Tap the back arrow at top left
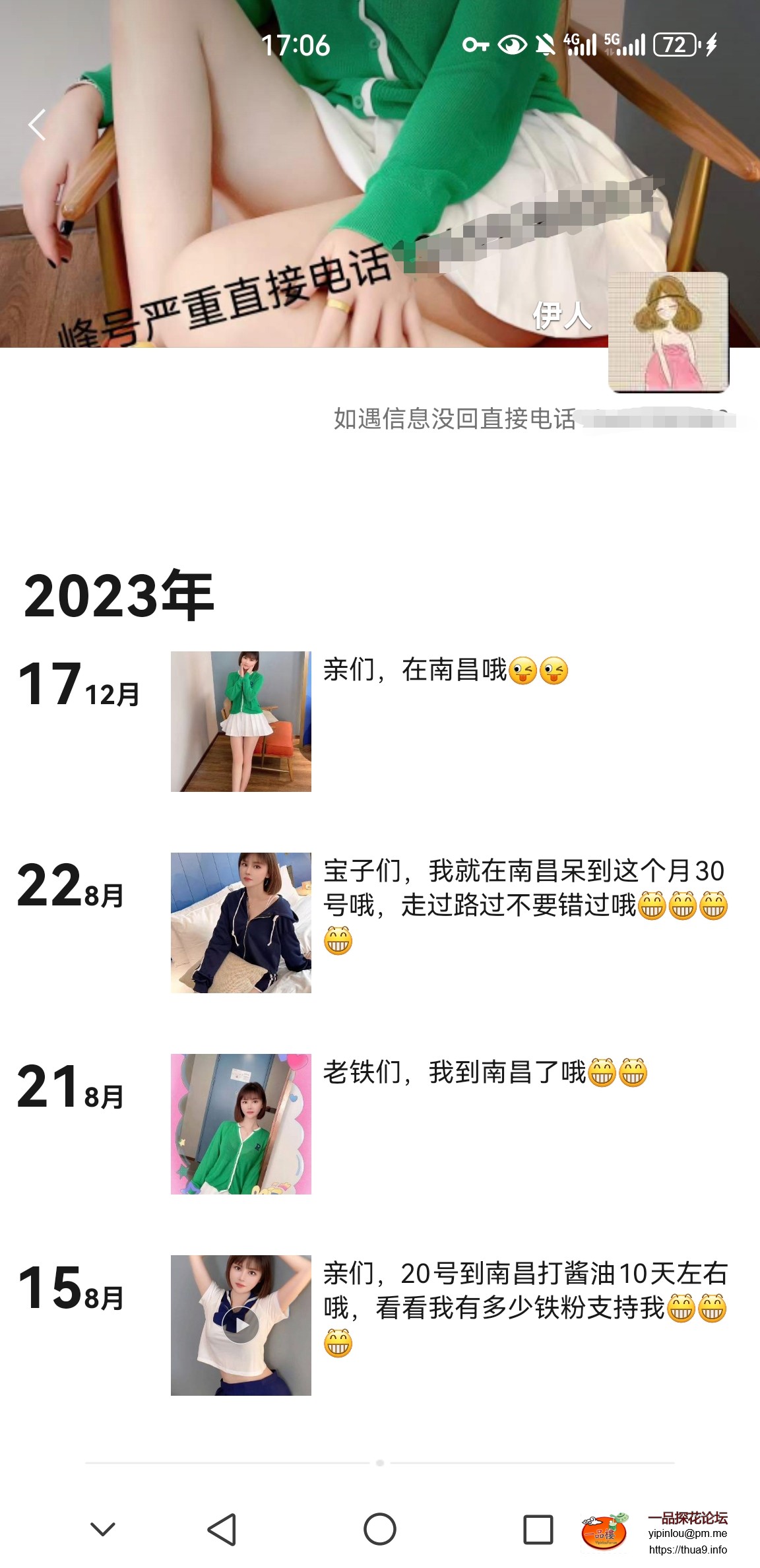Image resolution: width=760 pixels, height=1568 pixels. tap(36, 124)
